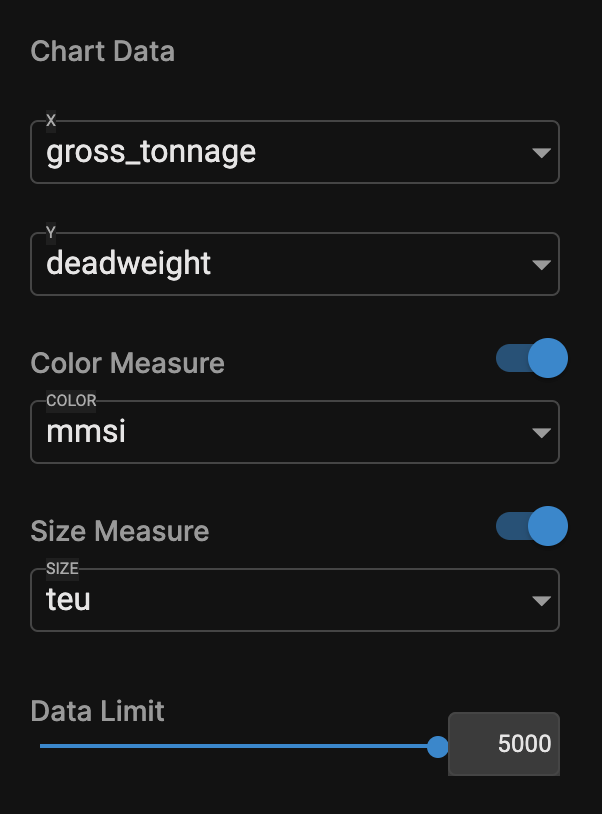
Task: Open the Y axis deadweight dropdown
Action: point(294,264)
